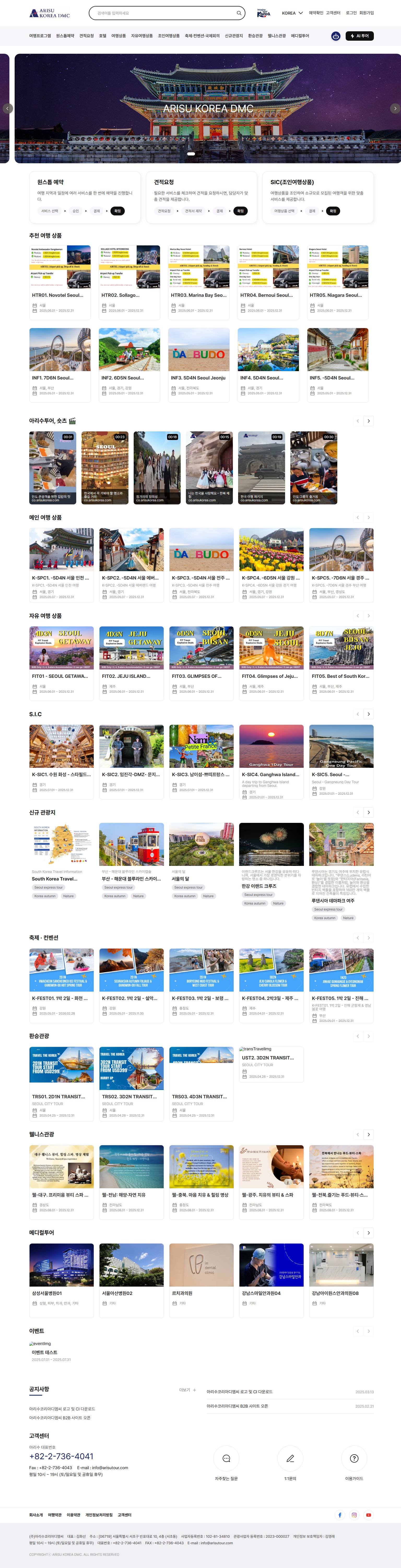The image size is (401, 1568).
Task: Expand notices with the 더보기 + link
Action: (188, 1390)
